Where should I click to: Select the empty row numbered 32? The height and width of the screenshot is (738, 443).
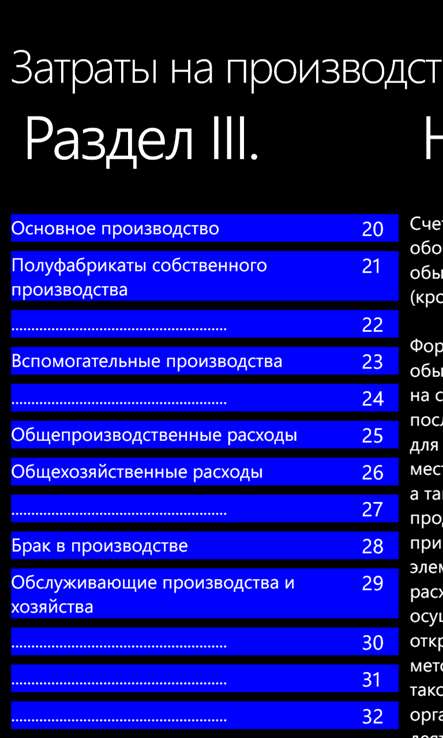pyautogui.click(x=204, y=715)
